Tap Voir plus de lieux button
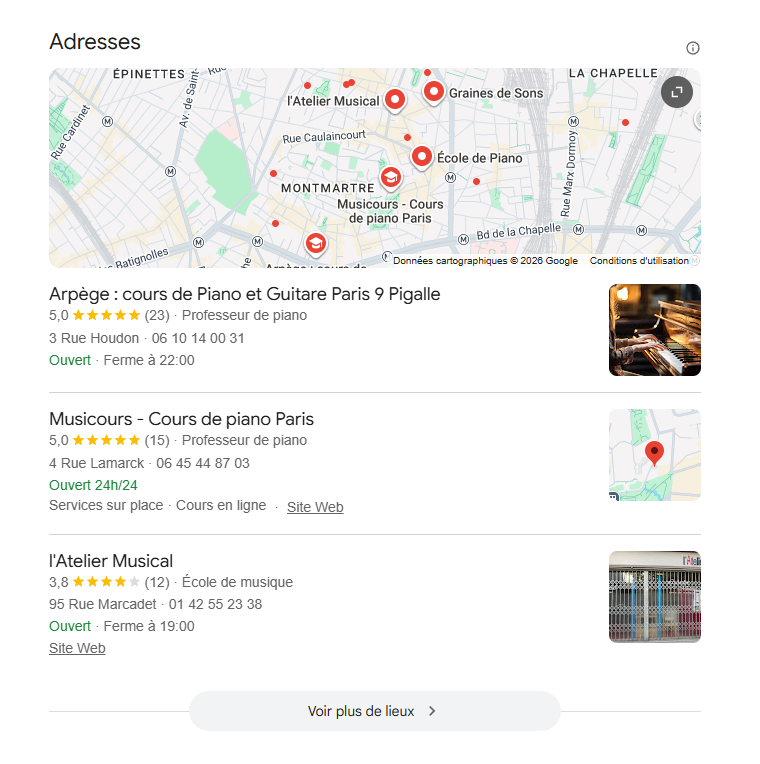Screen dimensions: 760x764 click(x=374, y=711)
